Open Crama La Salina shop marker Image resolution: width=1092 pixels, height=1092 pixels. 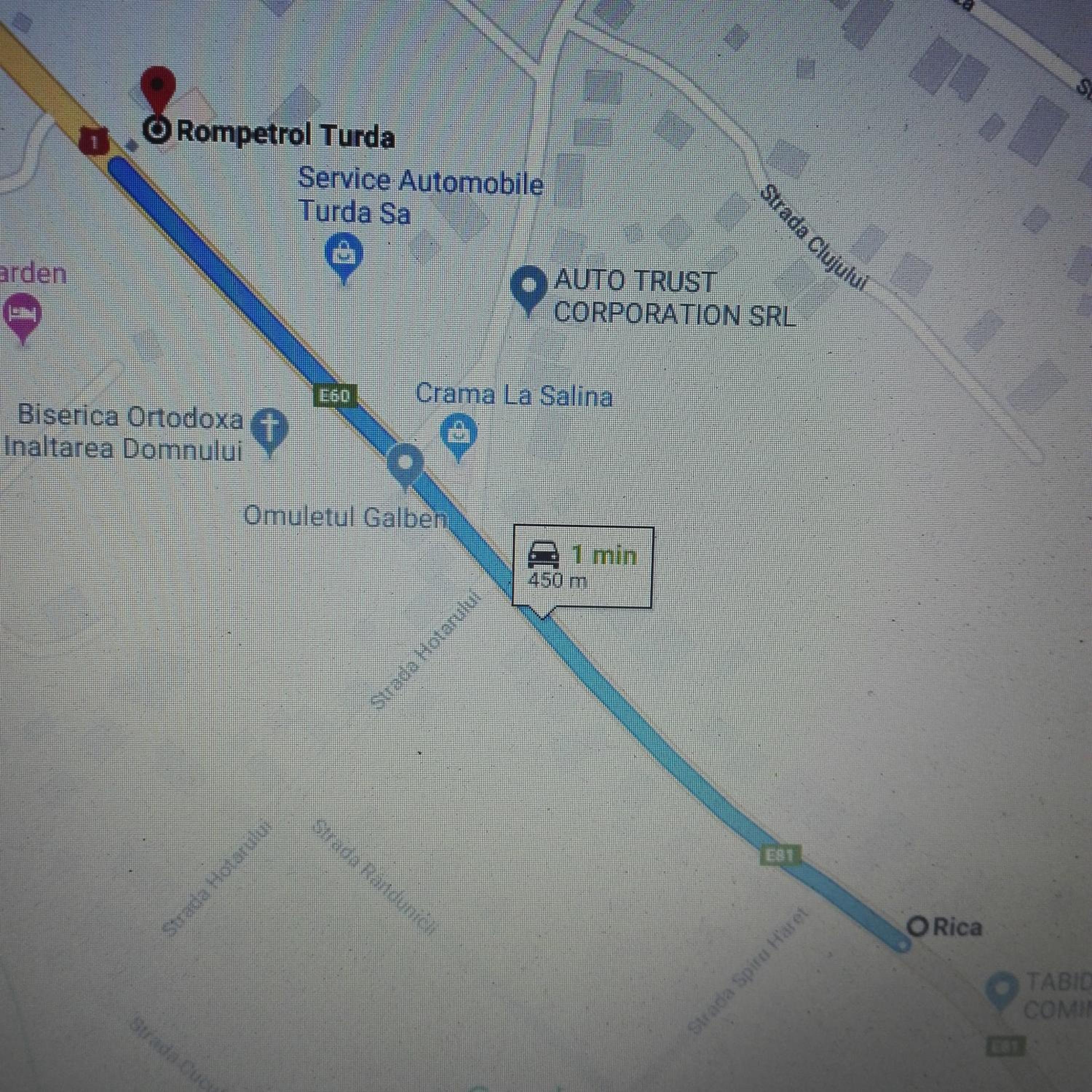click(x=458, y=434)
